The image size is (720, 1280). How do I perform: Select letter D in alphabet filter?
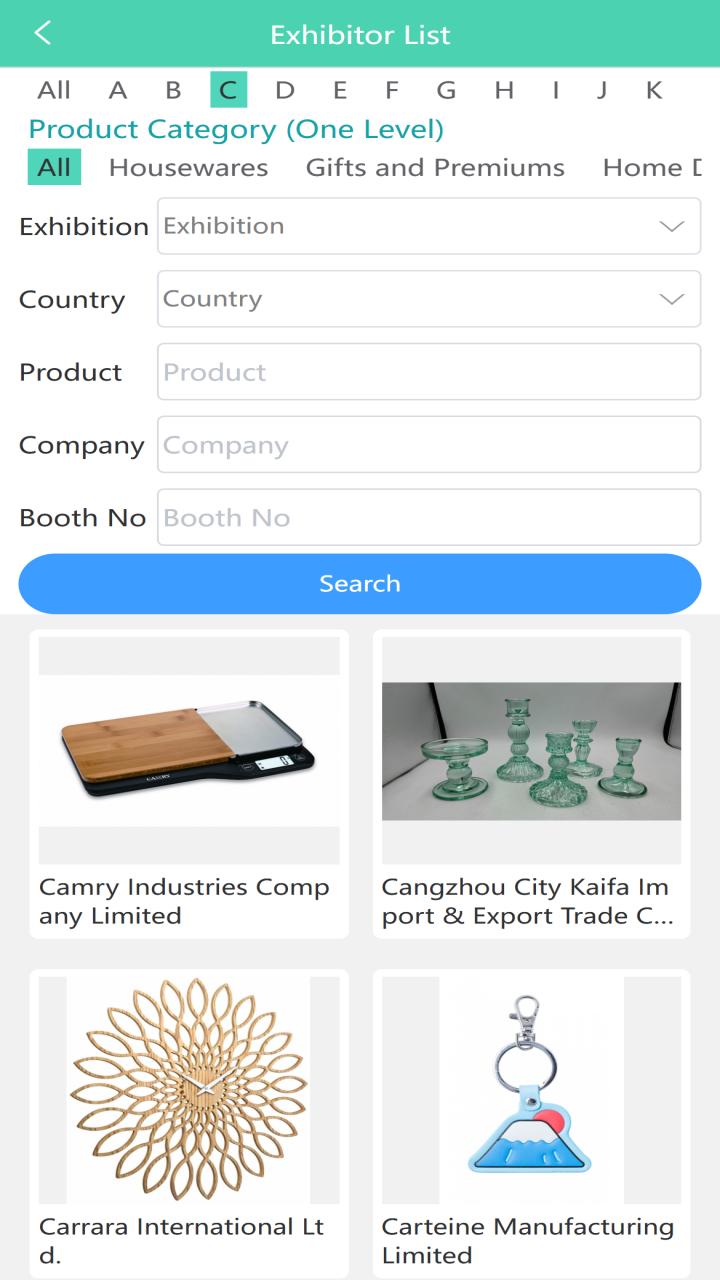pyautogui.click(x=285, y=90)
